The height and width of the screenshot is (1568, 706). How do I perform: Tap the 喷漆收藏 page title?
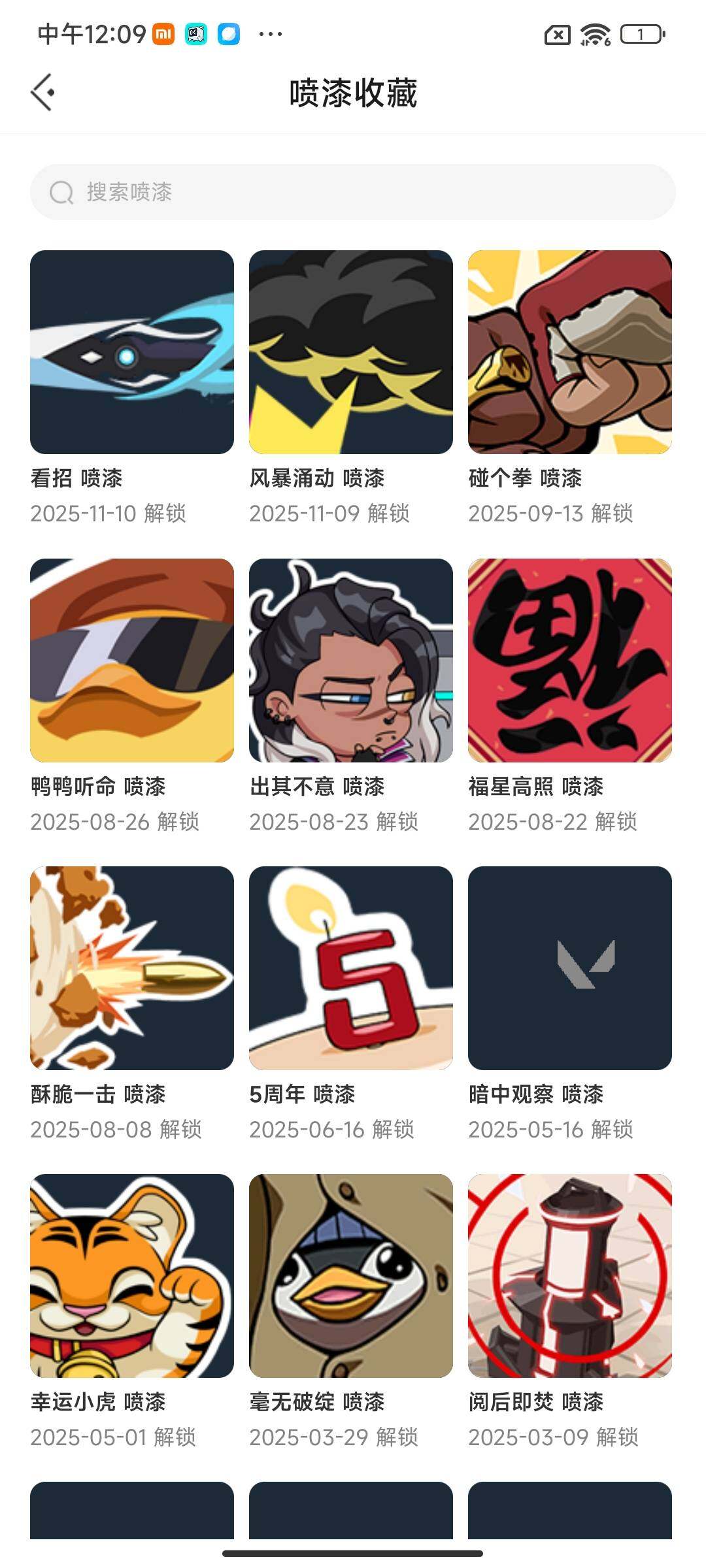click(353, 92)
